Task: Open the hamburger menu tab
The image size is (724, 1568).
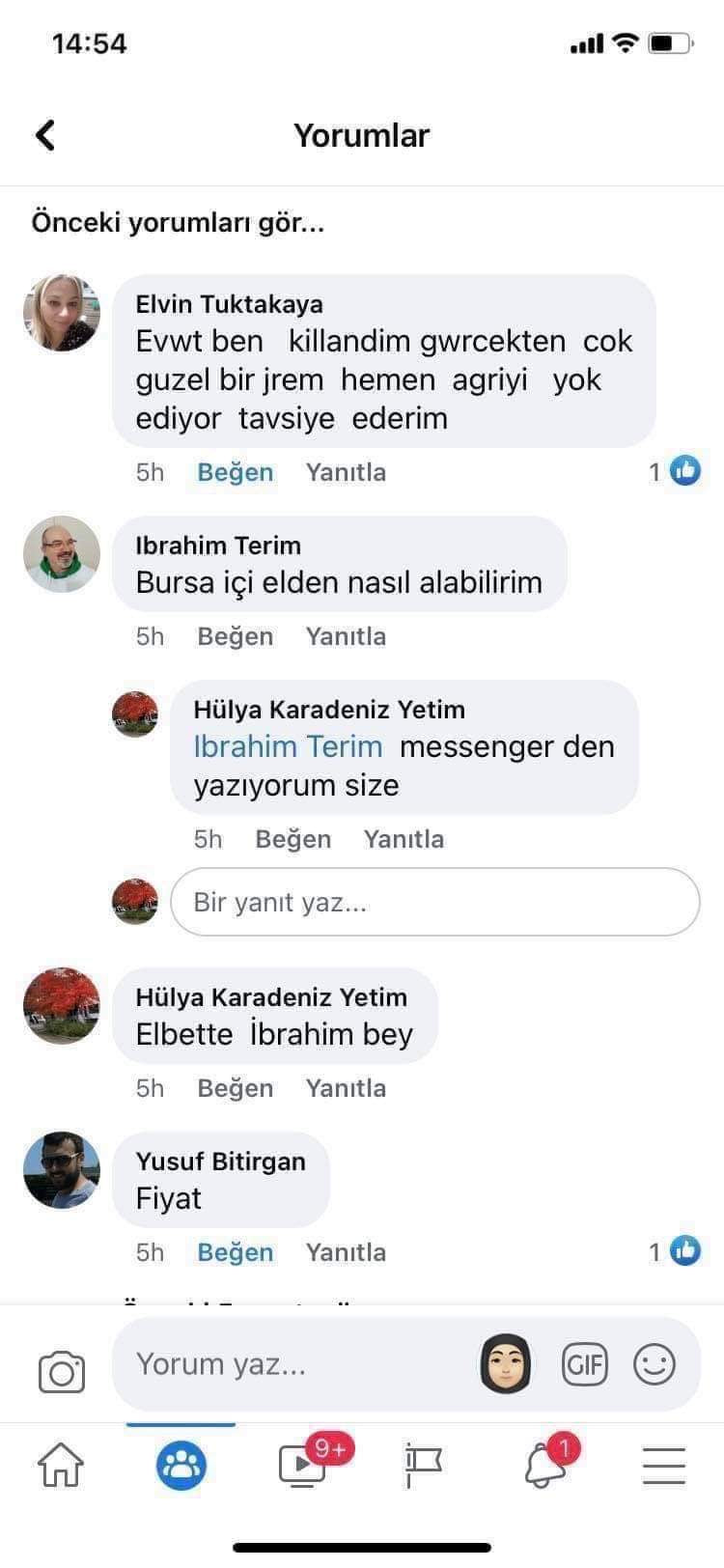Action: tap(664, 1465)
